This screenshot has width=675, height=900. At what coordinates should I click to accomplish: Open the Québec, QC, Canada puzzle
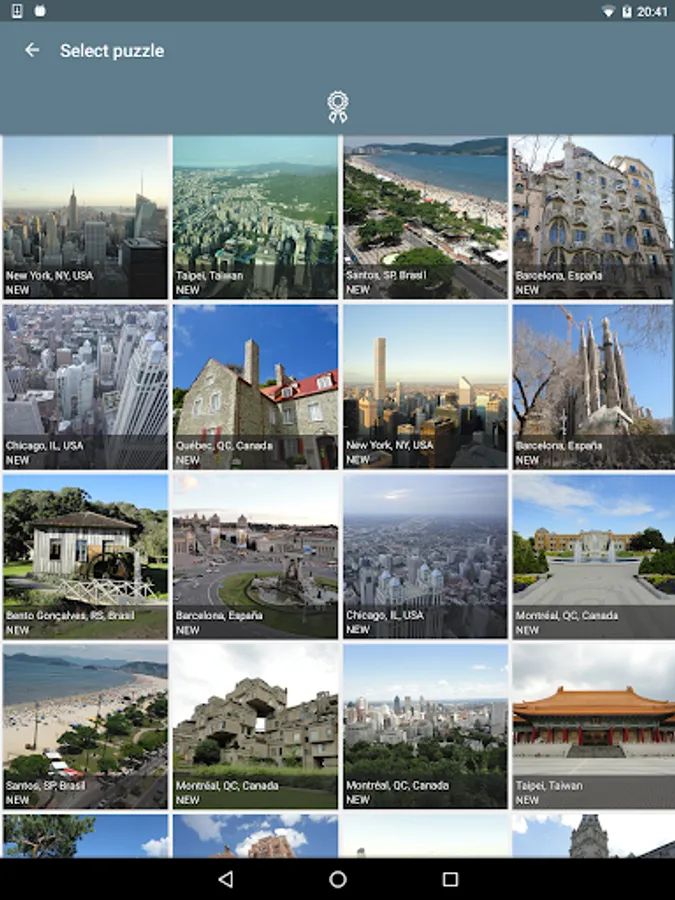point(255,387)
